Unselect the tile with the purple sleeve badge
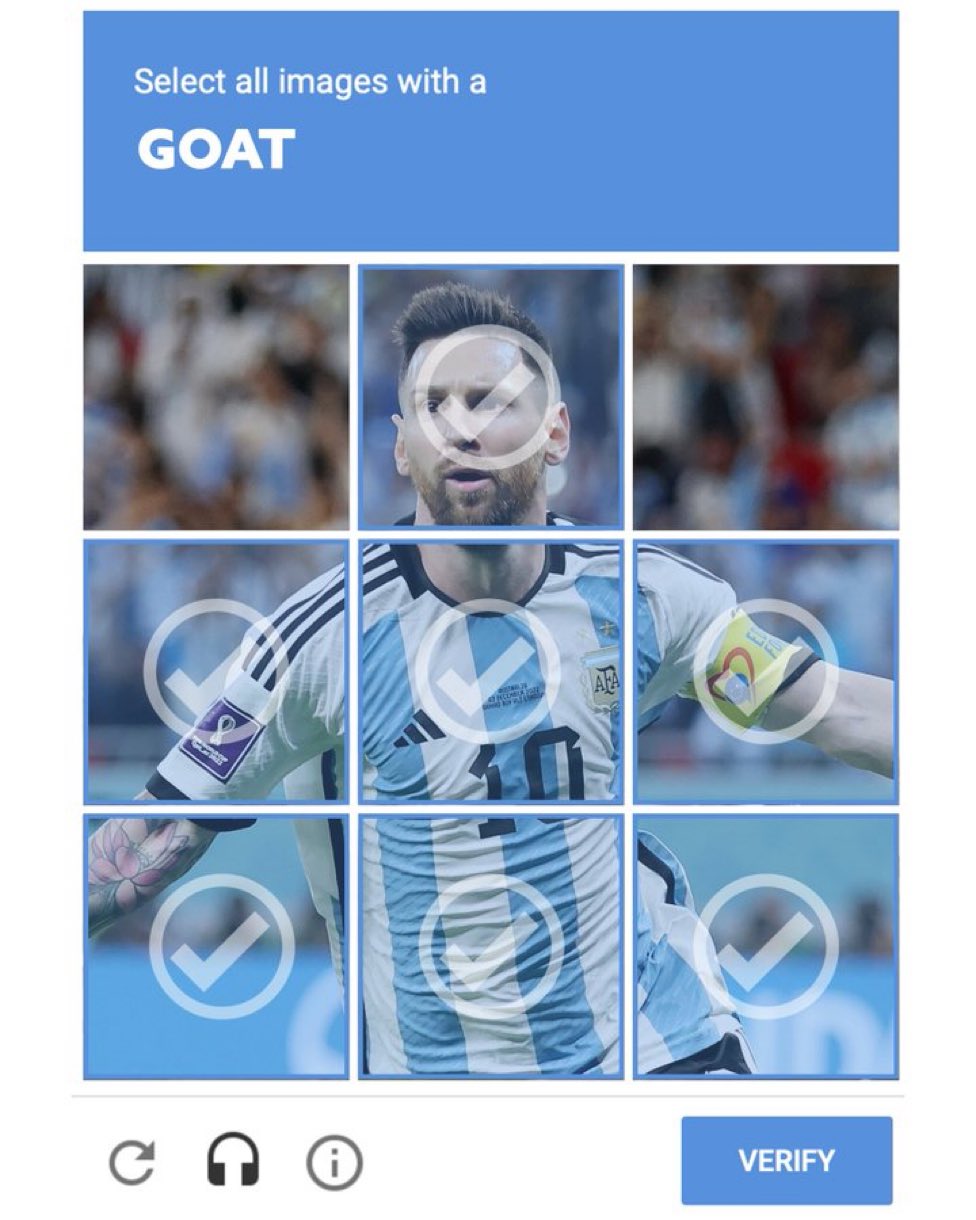This screenshot has width=976, height=1220. (x=216, y=672)
